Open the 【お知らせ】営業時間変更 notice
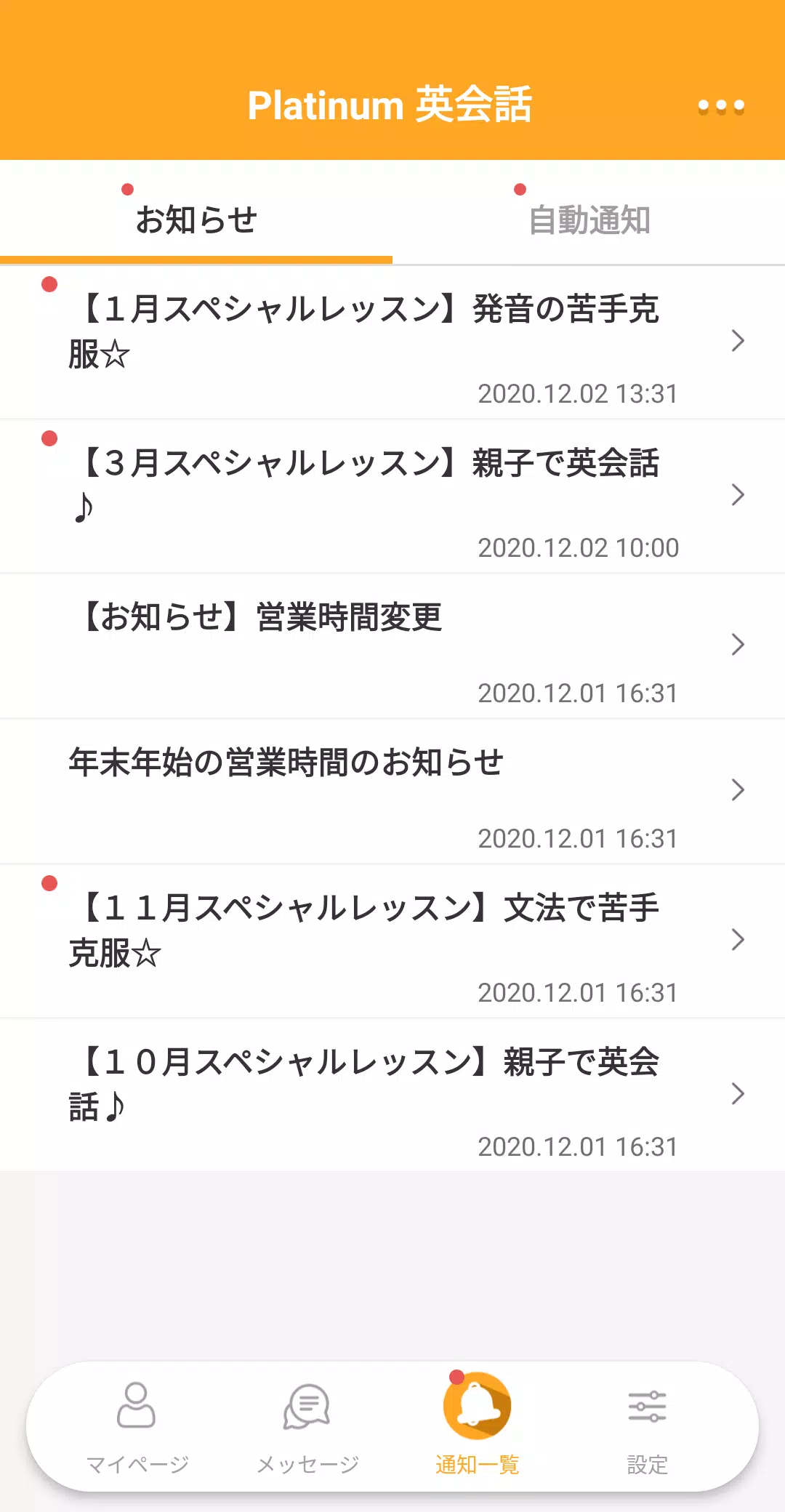This screenshot has width=785, height=1512. pyautogui.click(x=392, y=646)
